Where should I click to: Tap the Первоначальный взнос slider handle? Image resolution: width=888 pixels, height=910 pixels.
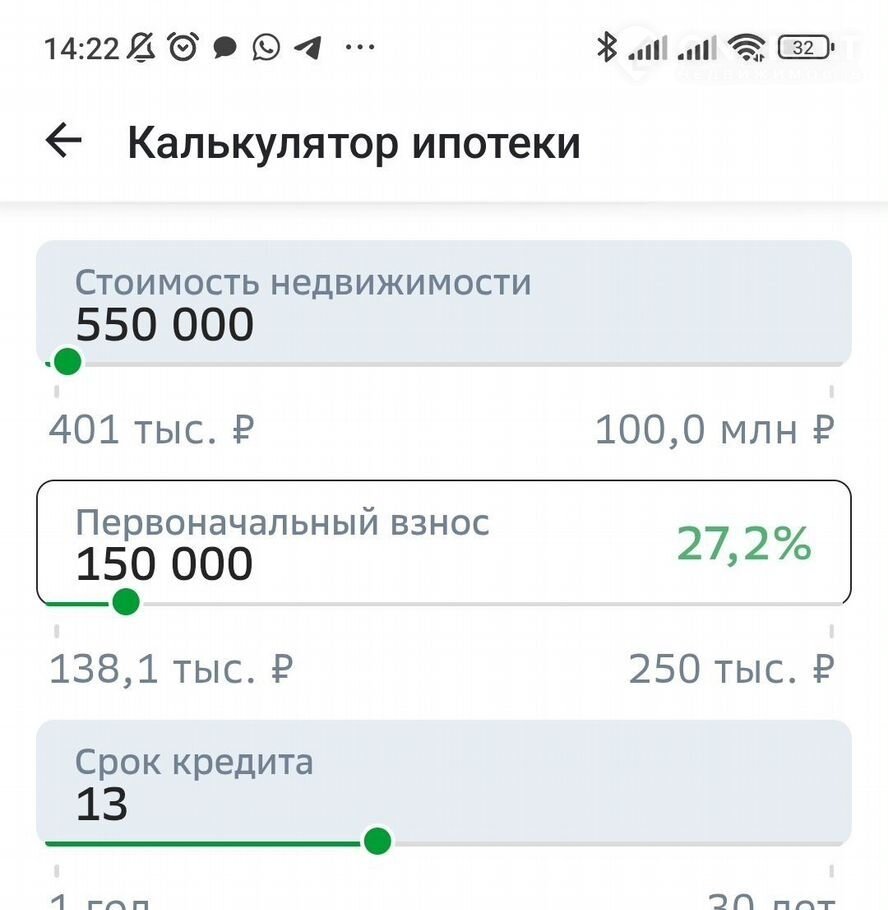pyautogui.click(x=125, y=602)
